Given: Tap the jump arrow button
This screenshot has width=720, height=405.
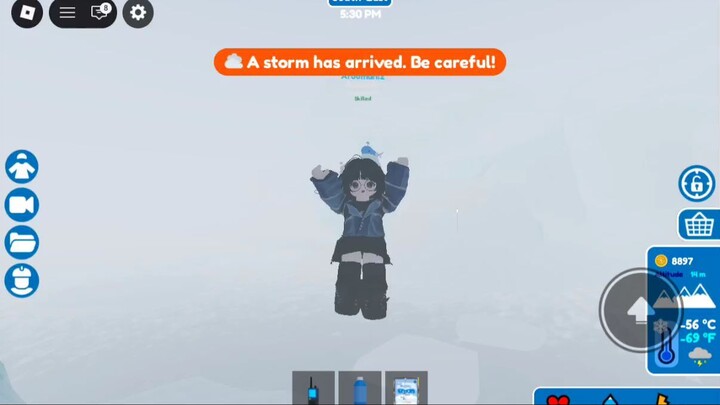Looking at the screenshot, I should click(x=640, y=310).
